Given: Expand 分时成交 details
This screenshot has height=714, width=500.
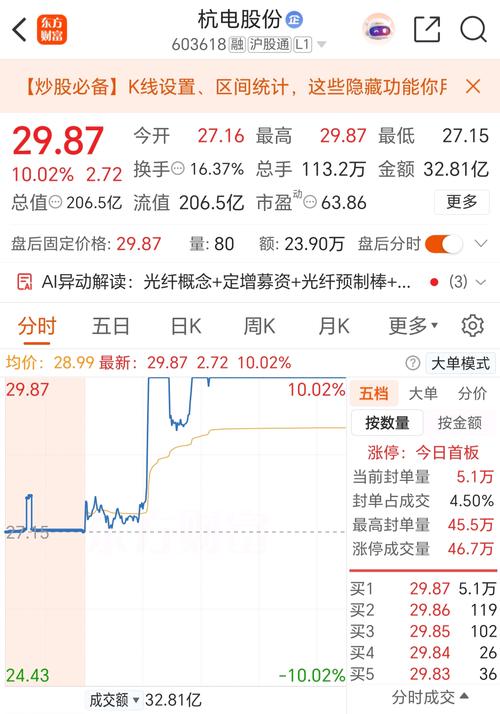Looking at the screenshot, I should (430, 698).
